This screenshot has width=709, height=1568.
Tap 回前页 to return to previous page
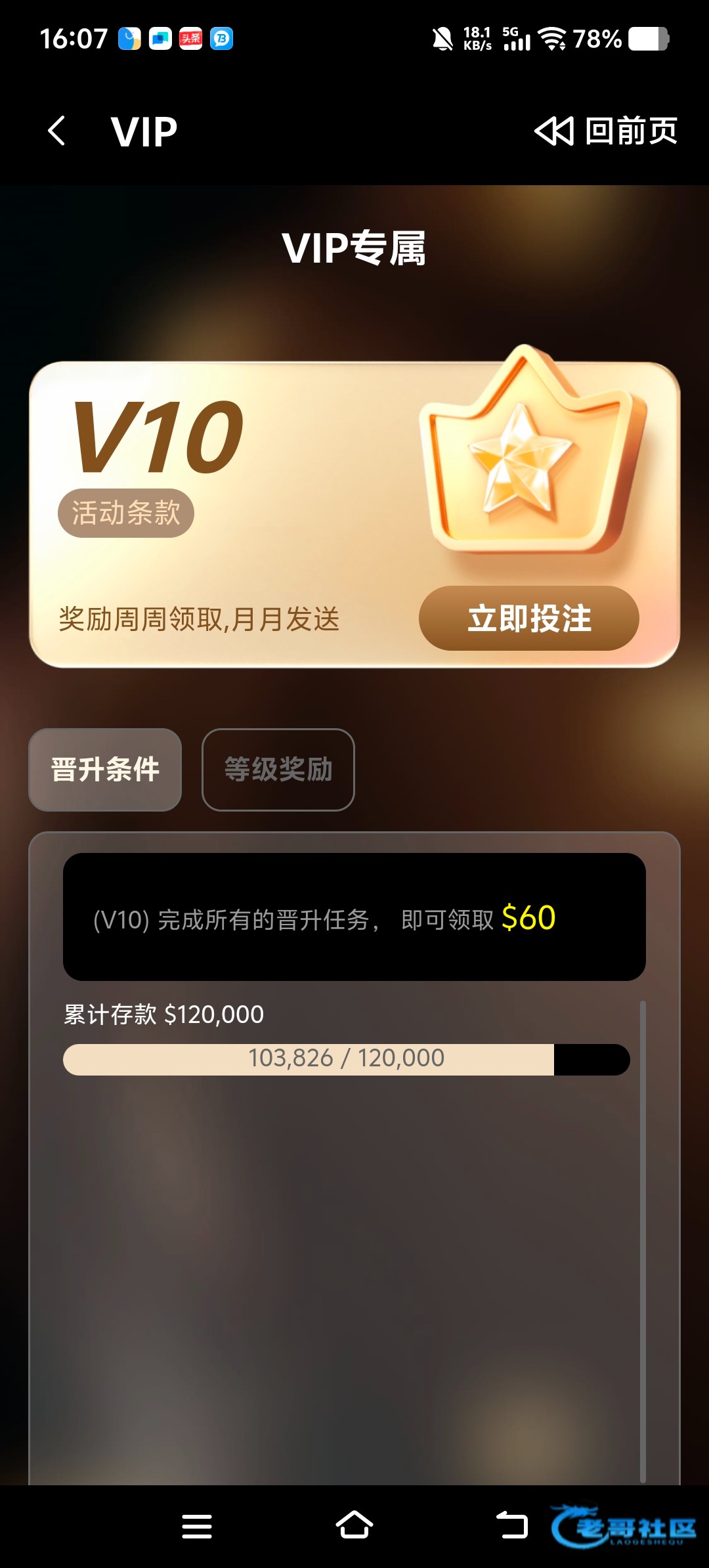click(605, 131)
